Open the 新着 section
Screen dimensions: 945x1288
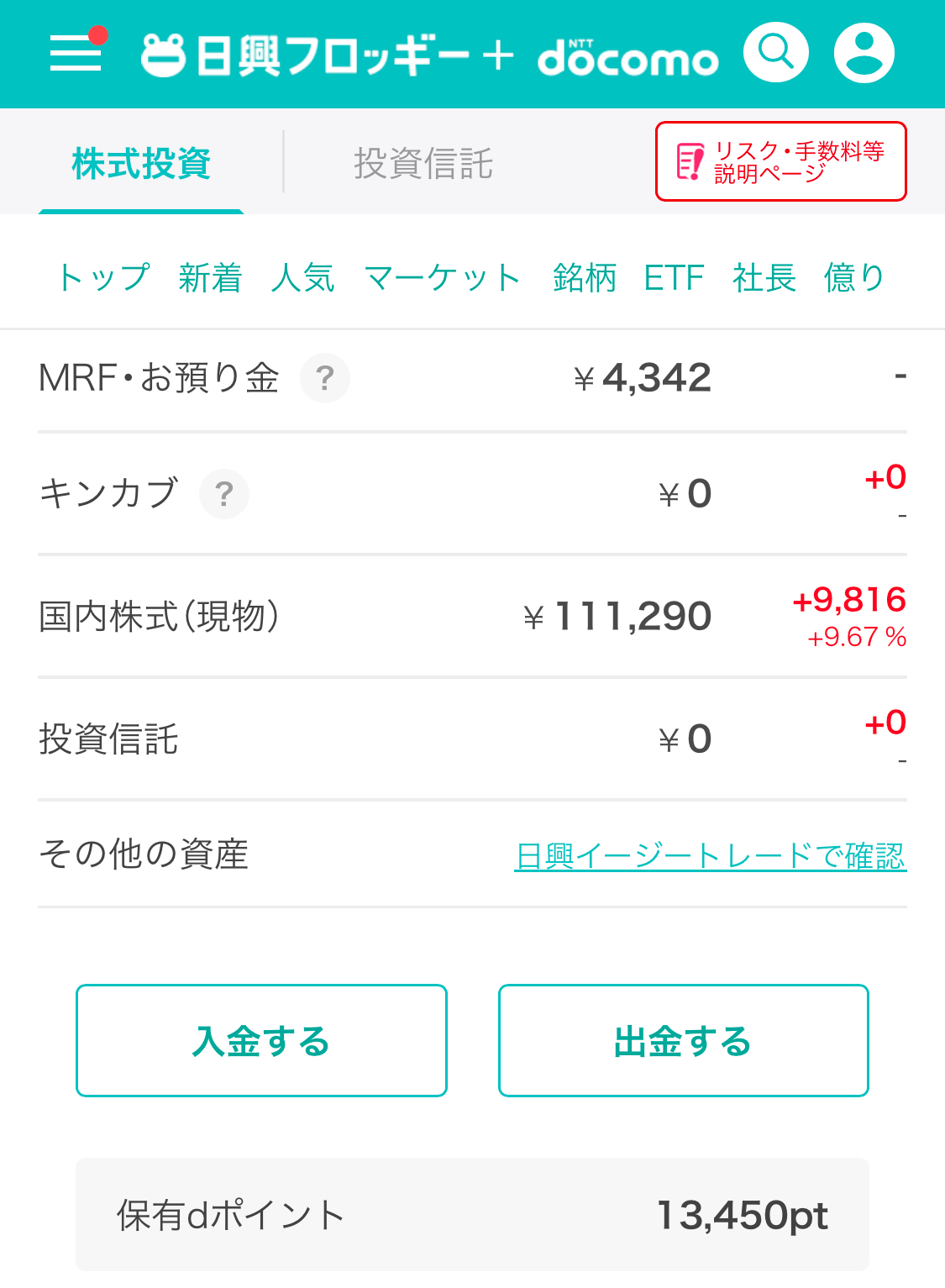pos(210,277)
